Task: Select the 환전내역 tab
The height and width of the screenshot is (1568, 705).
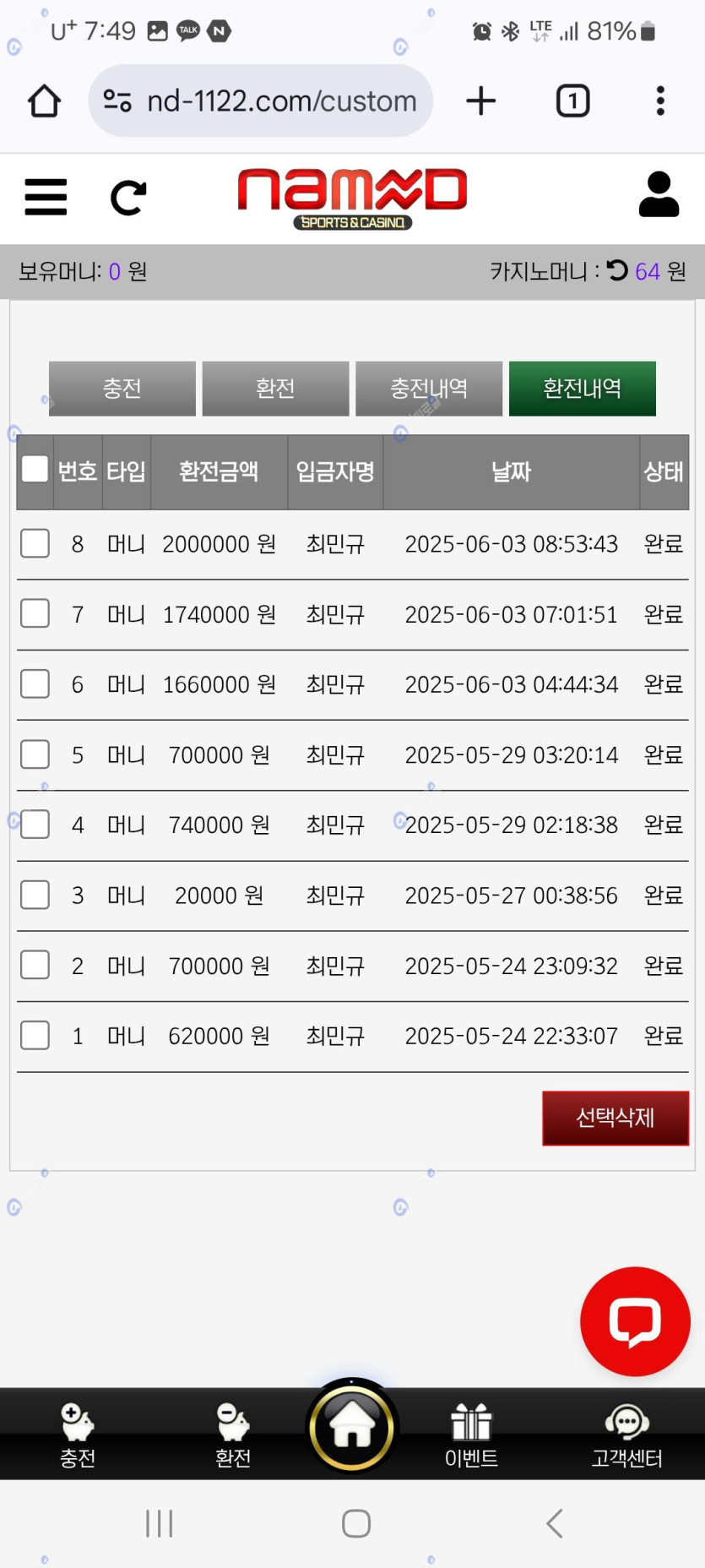Action: [x=583, y=389]
